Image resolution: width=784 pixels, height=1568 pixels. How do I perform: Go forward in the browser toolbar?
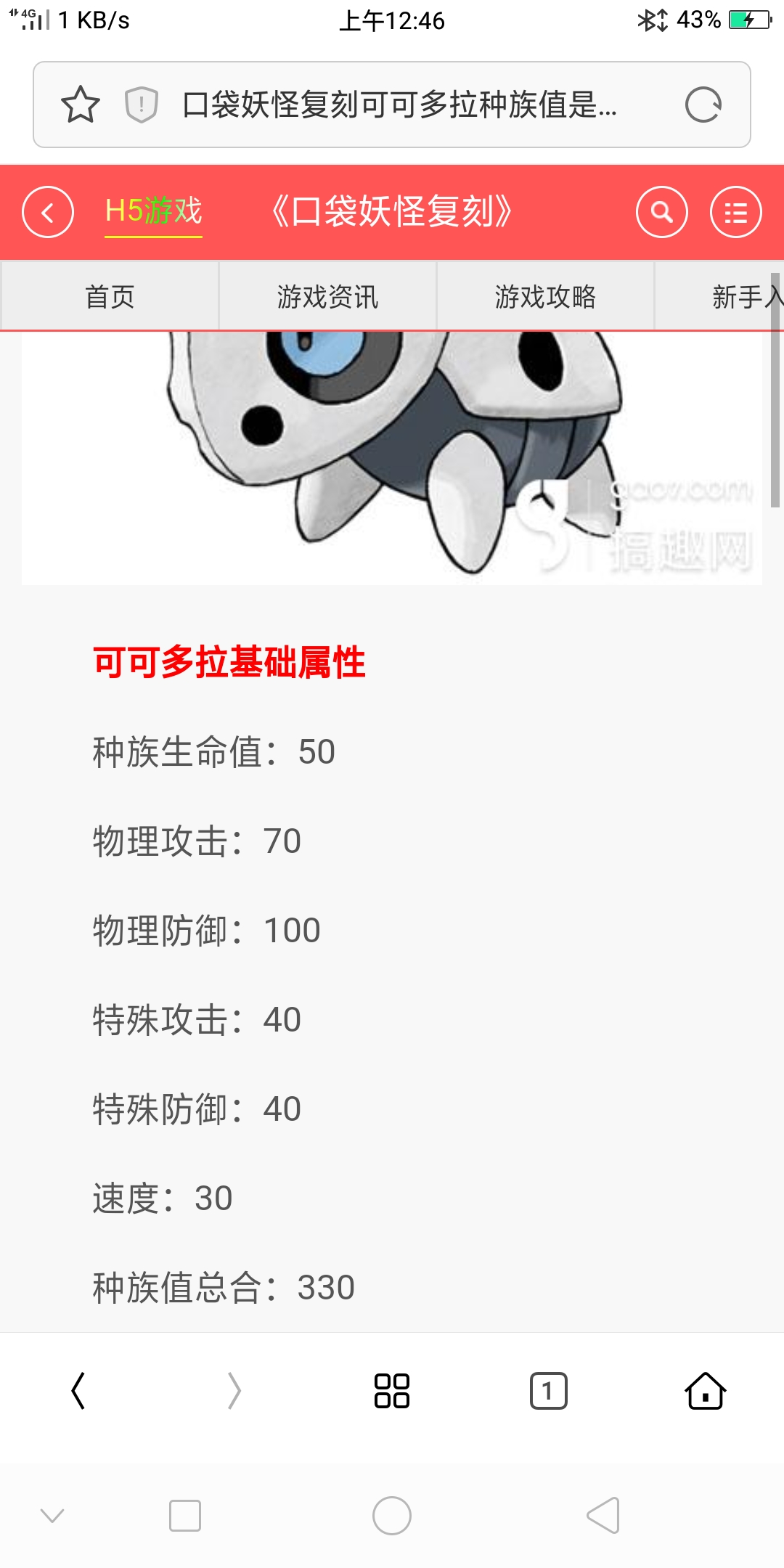pyautogui.click(x=234, y=1391)
